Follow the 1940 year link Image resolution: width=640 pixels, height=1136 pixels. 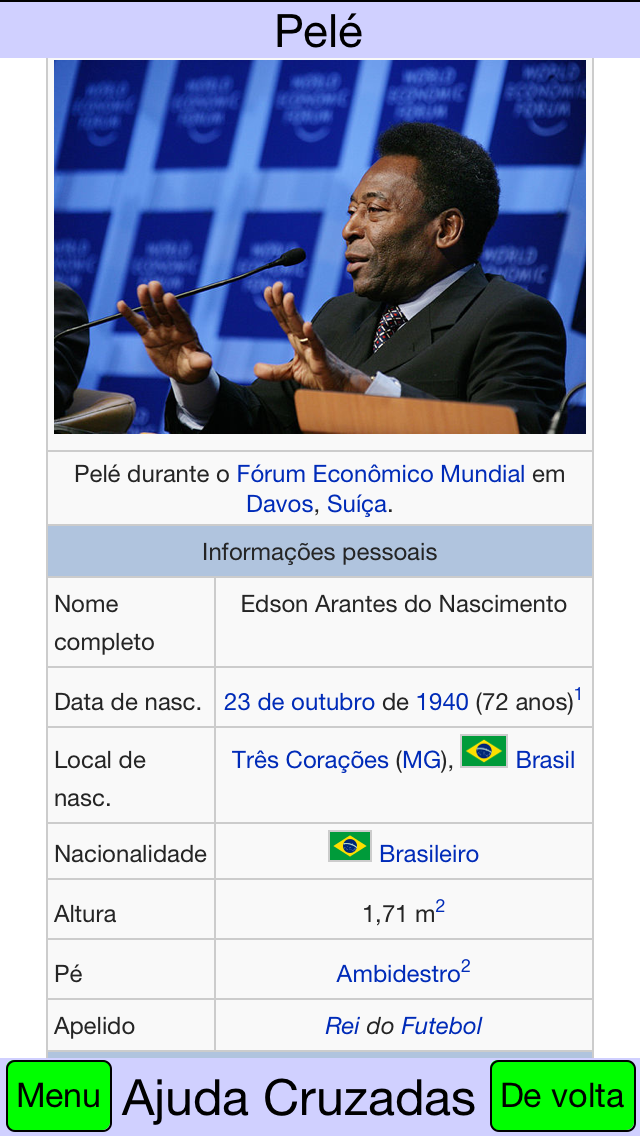click(x=442, y=702)
